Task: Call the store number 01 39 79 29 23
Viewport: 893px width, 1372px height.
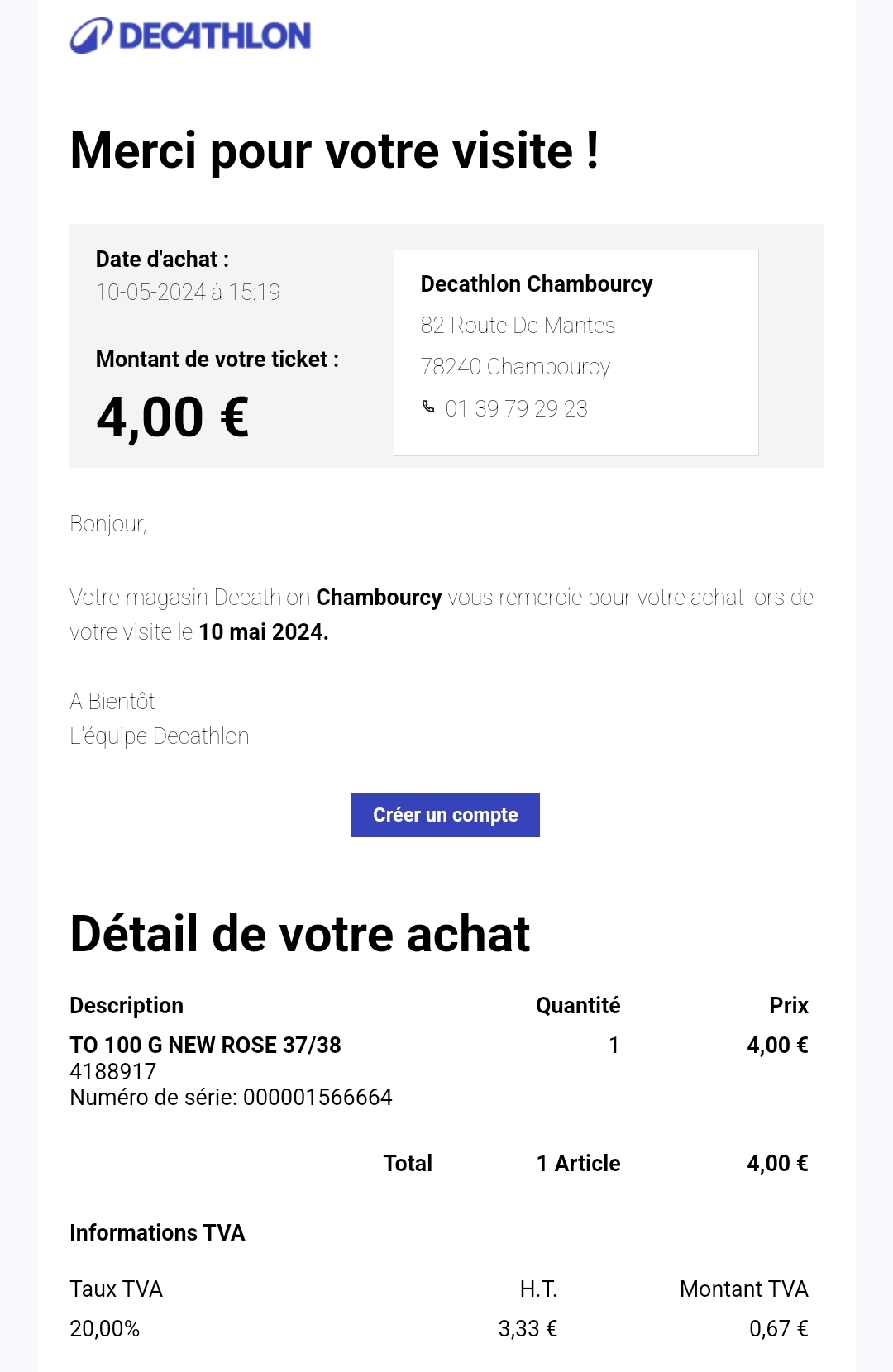Action: pyautogui.click(x=516, y=408)
